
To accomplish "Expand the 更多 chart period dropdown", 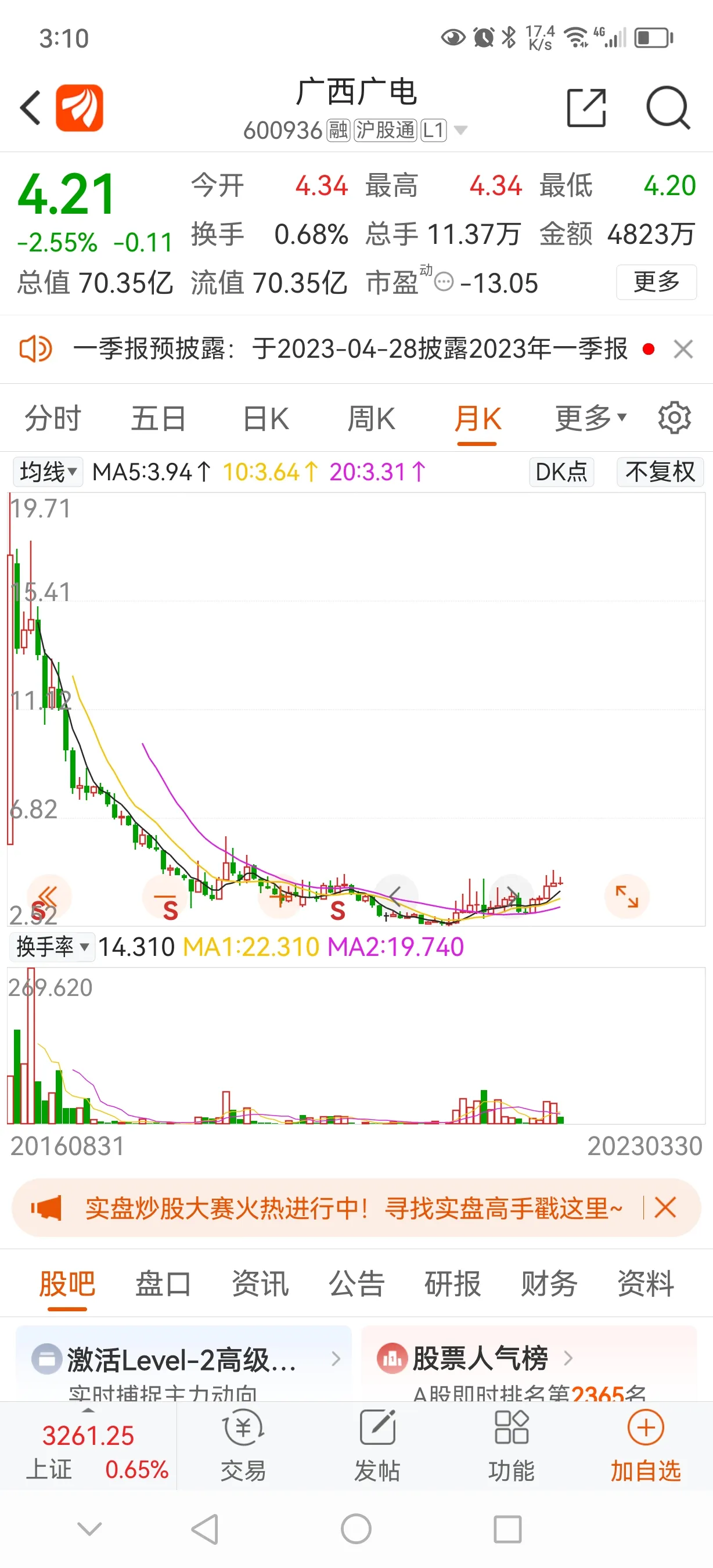I will 590,419.
